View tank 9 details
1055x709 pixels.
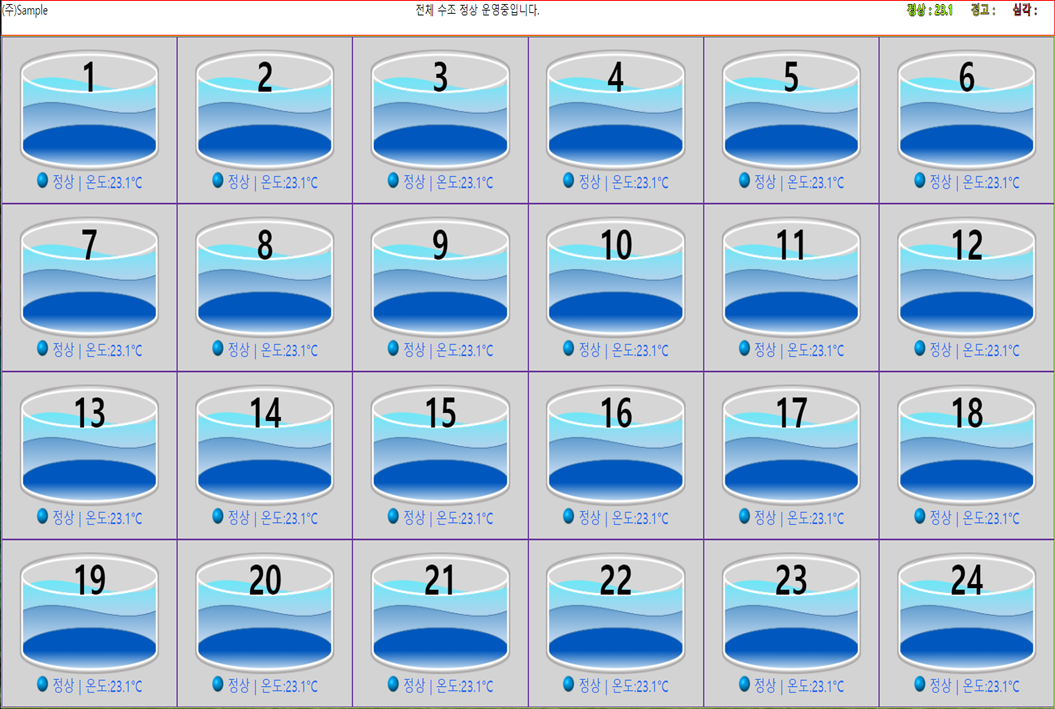pyautogui.click(x=440, y=278)
